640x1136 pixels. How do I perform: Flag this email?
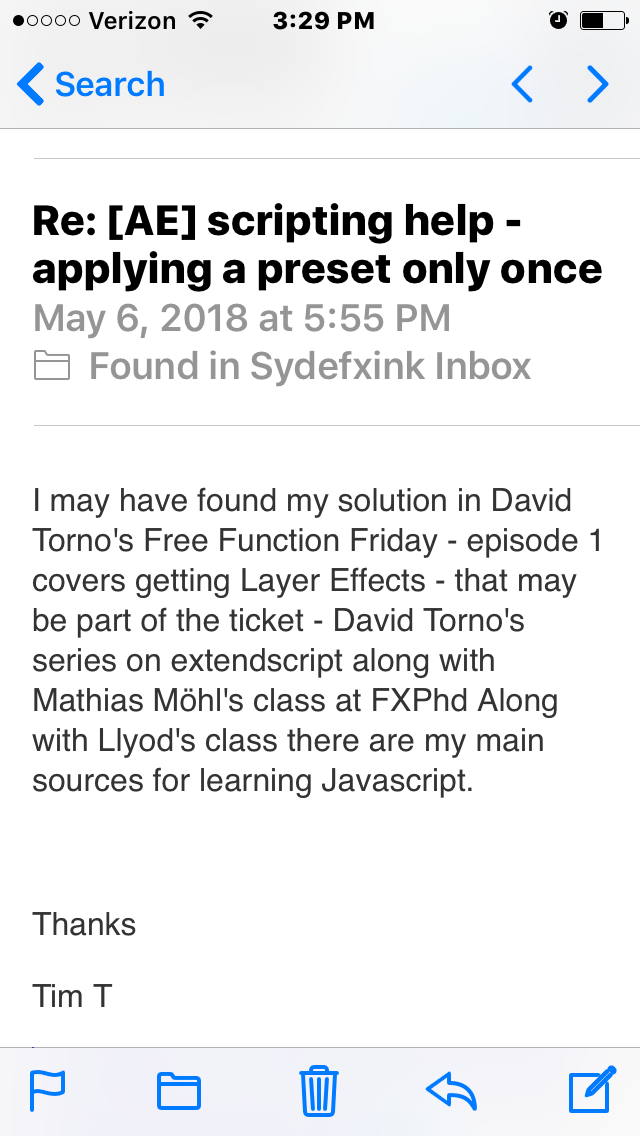pyautogui.click(x=47, y=1090)
